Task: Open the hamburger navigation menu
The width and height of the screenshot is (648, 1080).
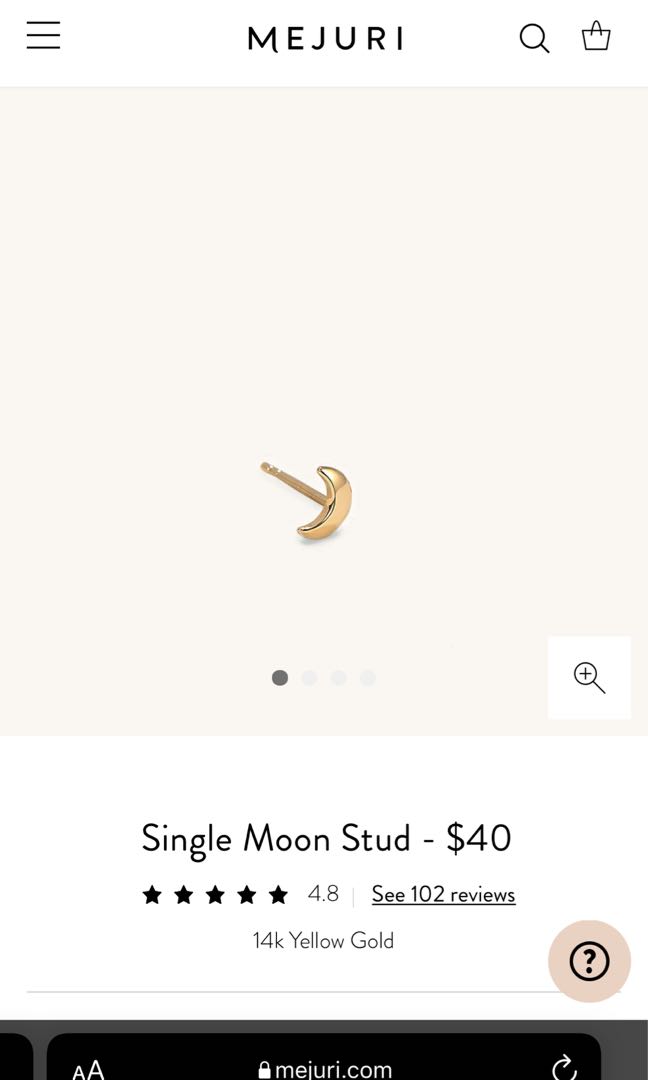Action: (x=43, y=36)
